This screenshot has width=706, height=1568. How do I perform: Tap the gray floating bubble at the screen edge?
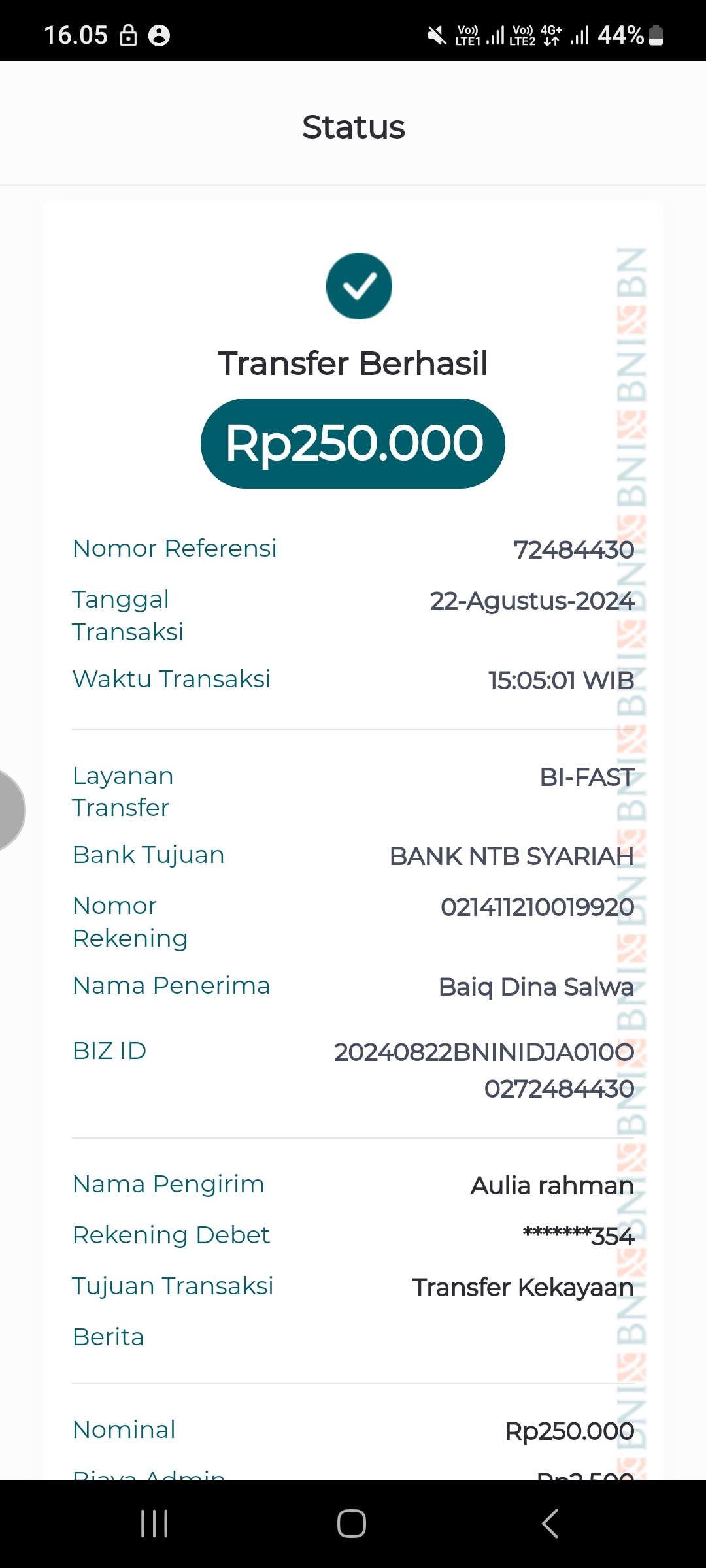coord(8,810)
